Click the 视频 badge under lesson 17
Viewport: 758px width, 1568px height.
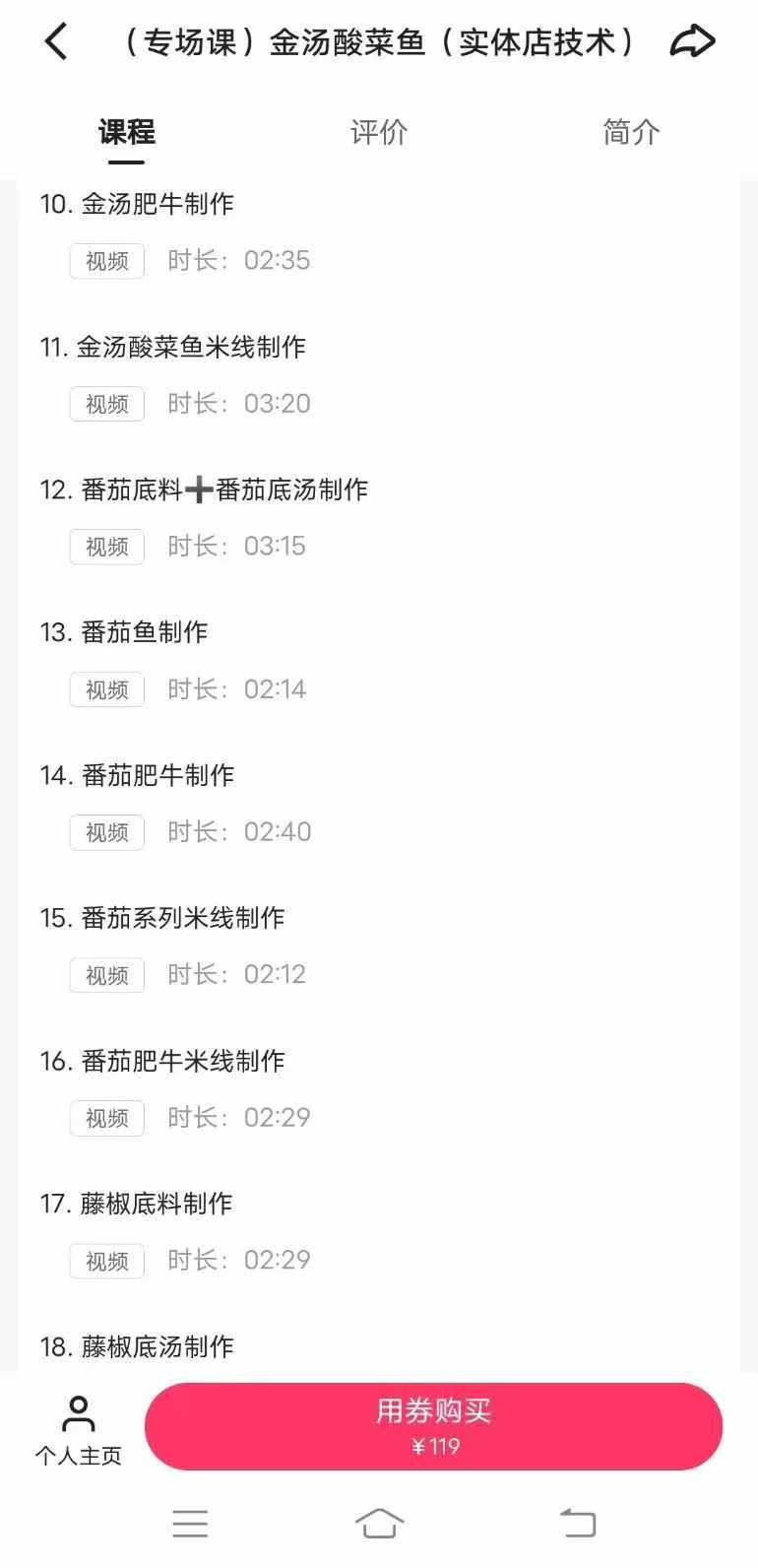(105, 1261)
